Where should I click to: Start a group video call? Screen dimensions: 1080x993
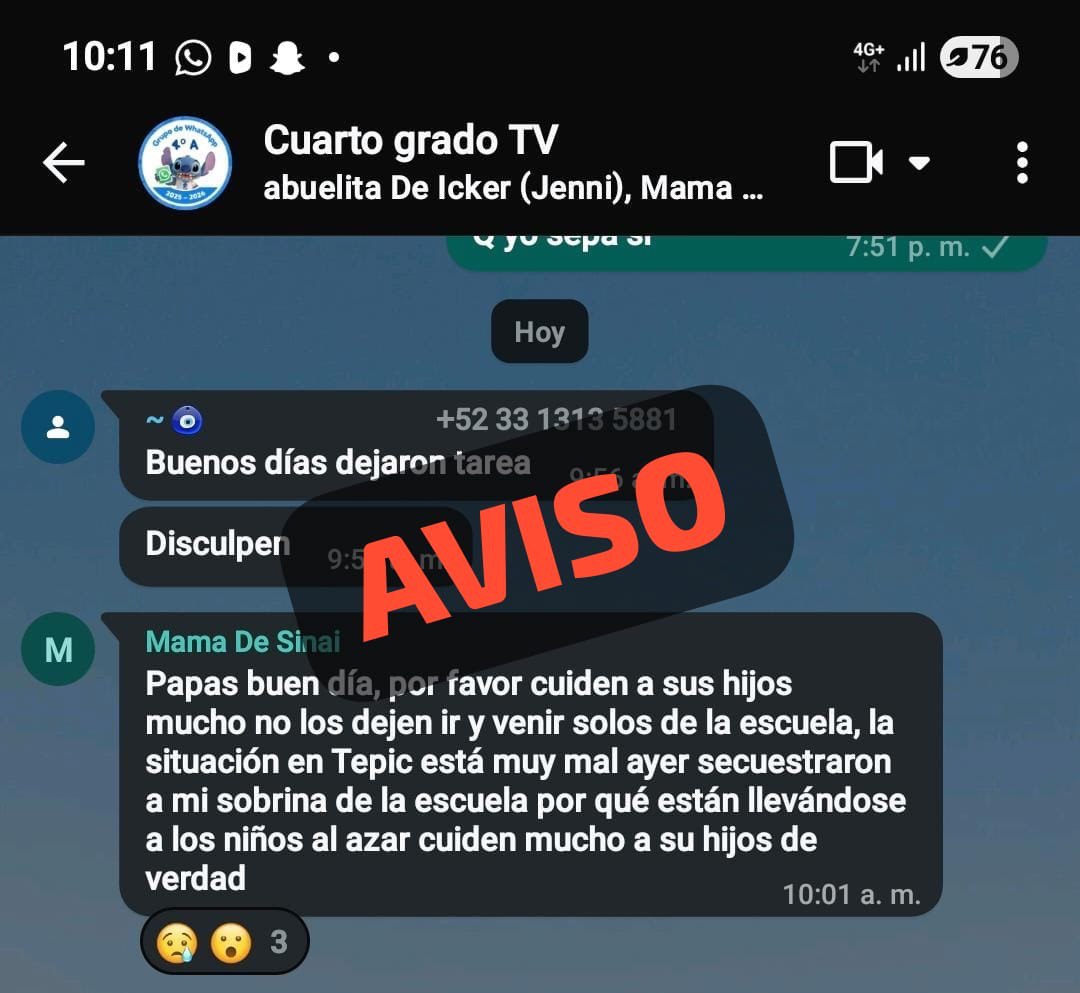856,163
